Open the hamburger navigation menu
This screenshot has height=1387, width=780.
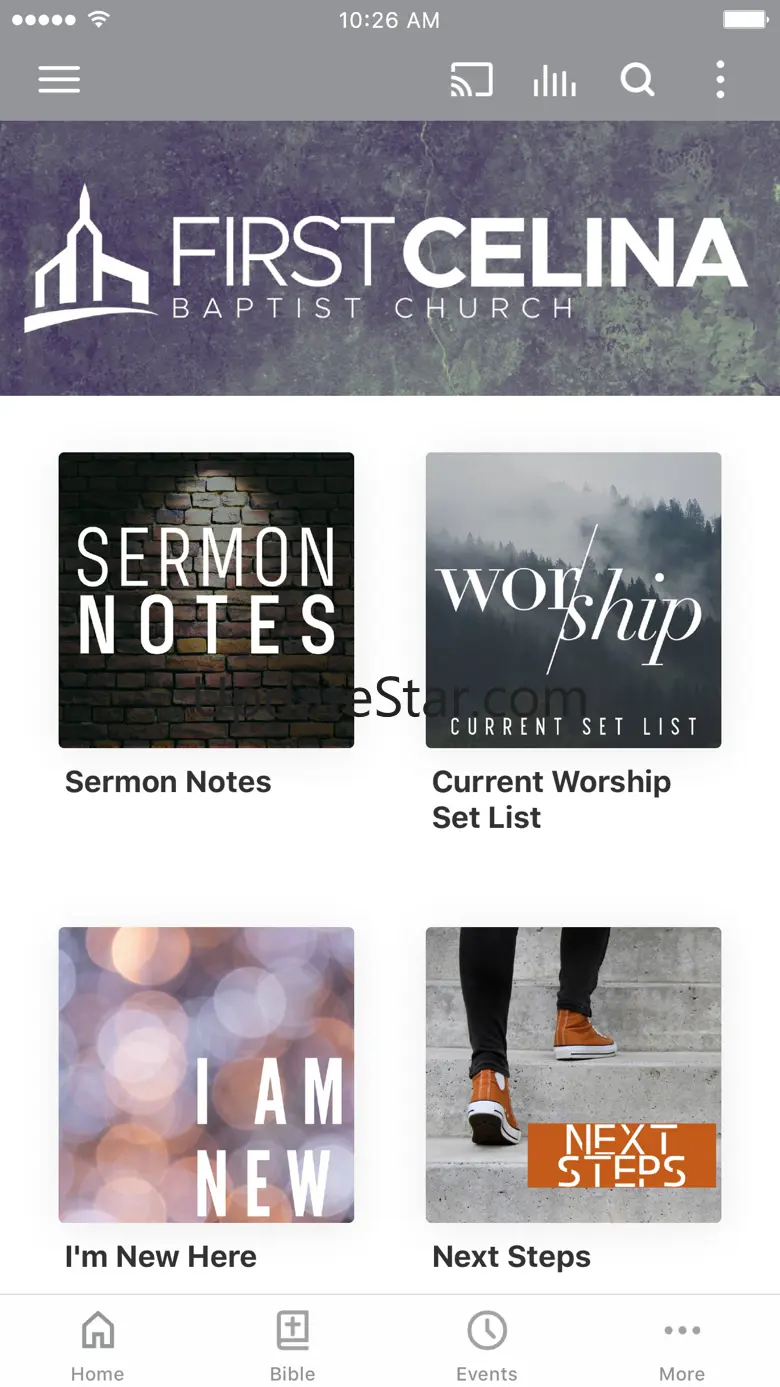pyautogui.click(x=59, y=80)
